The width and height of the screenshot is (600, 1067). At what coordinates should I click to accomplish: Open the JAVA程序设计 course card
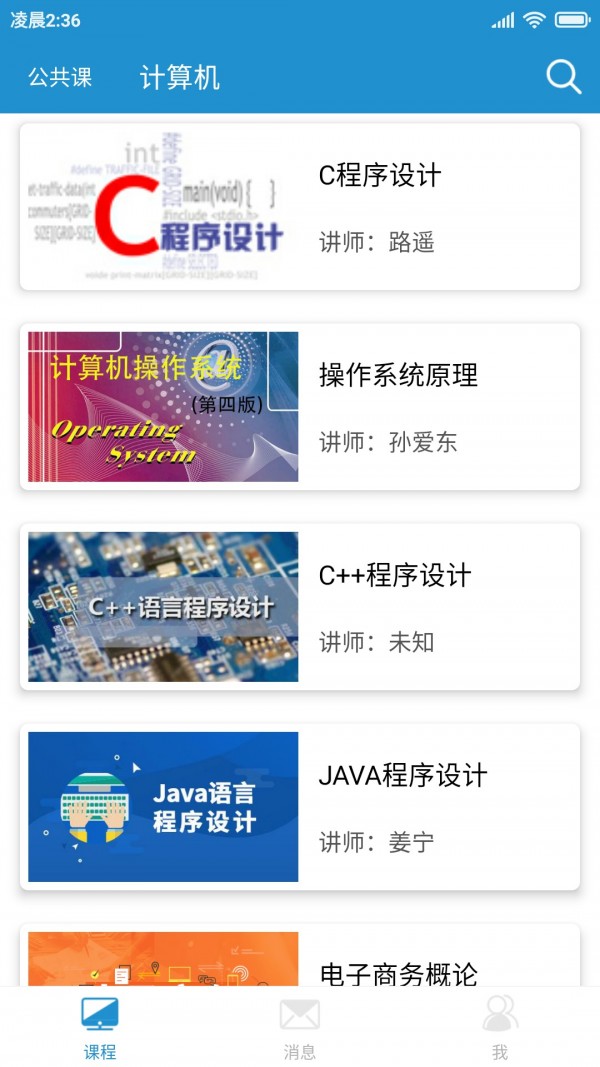click(300, 806)
